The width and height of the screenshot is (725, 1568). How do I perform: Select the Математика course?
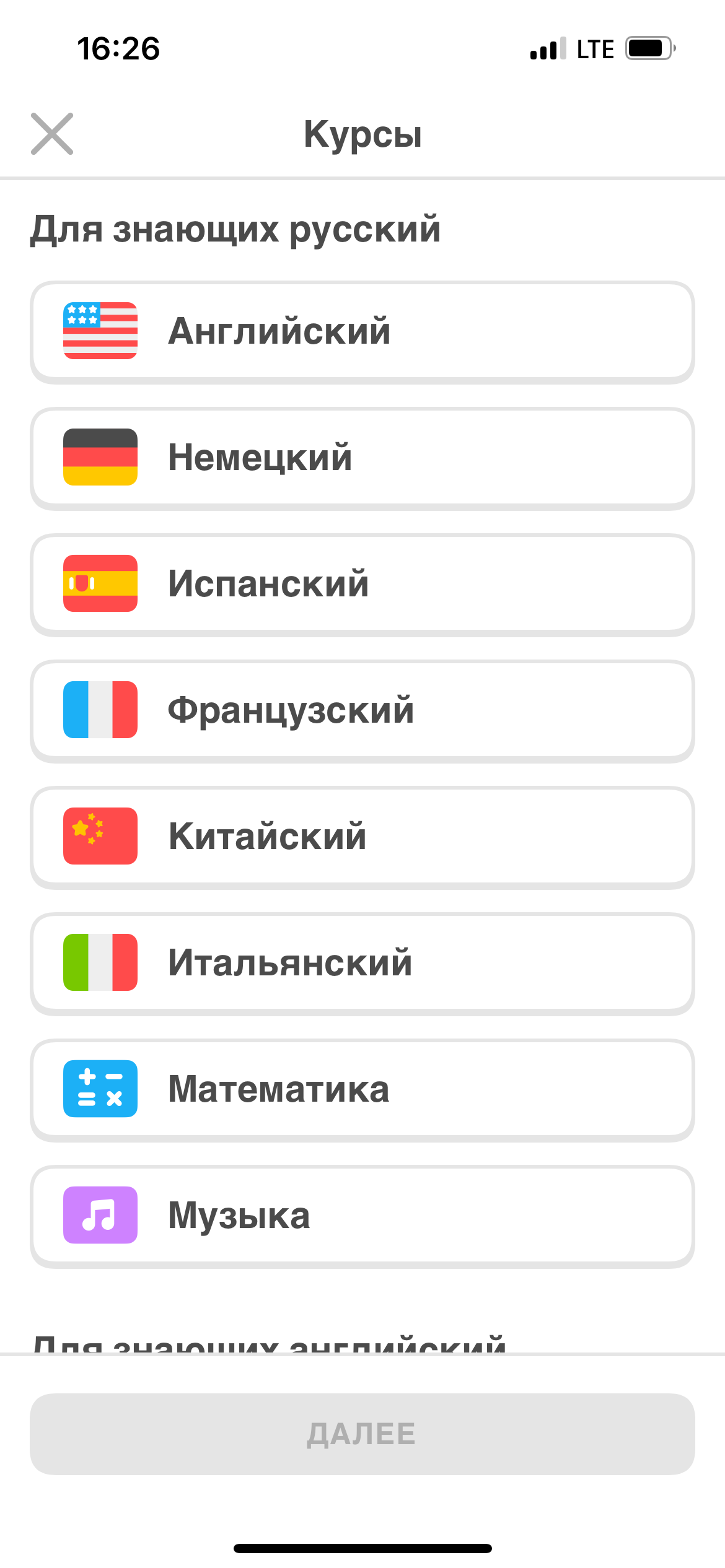click(362, 1089)
